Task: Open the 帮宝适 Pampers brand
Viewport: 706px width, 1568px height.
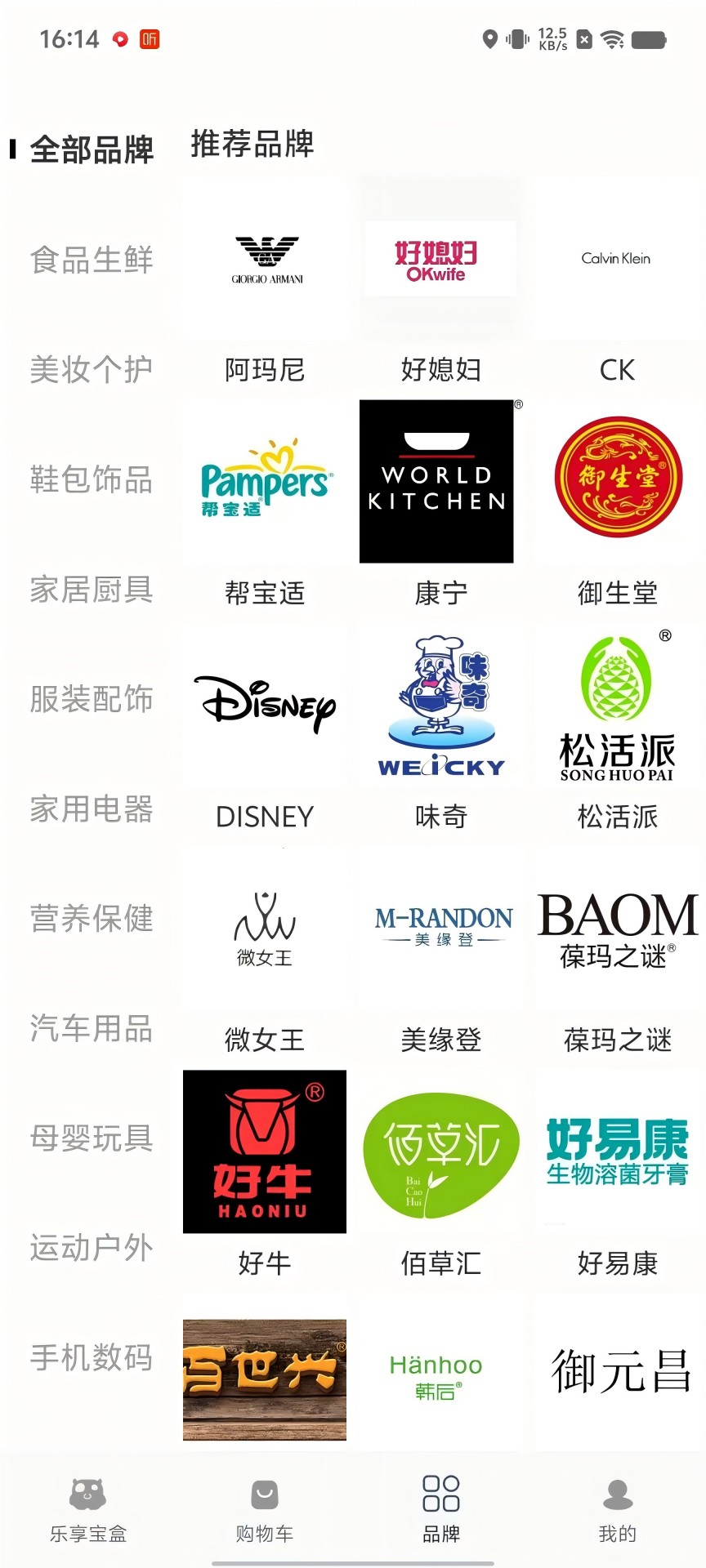Action: pos(265,482)
